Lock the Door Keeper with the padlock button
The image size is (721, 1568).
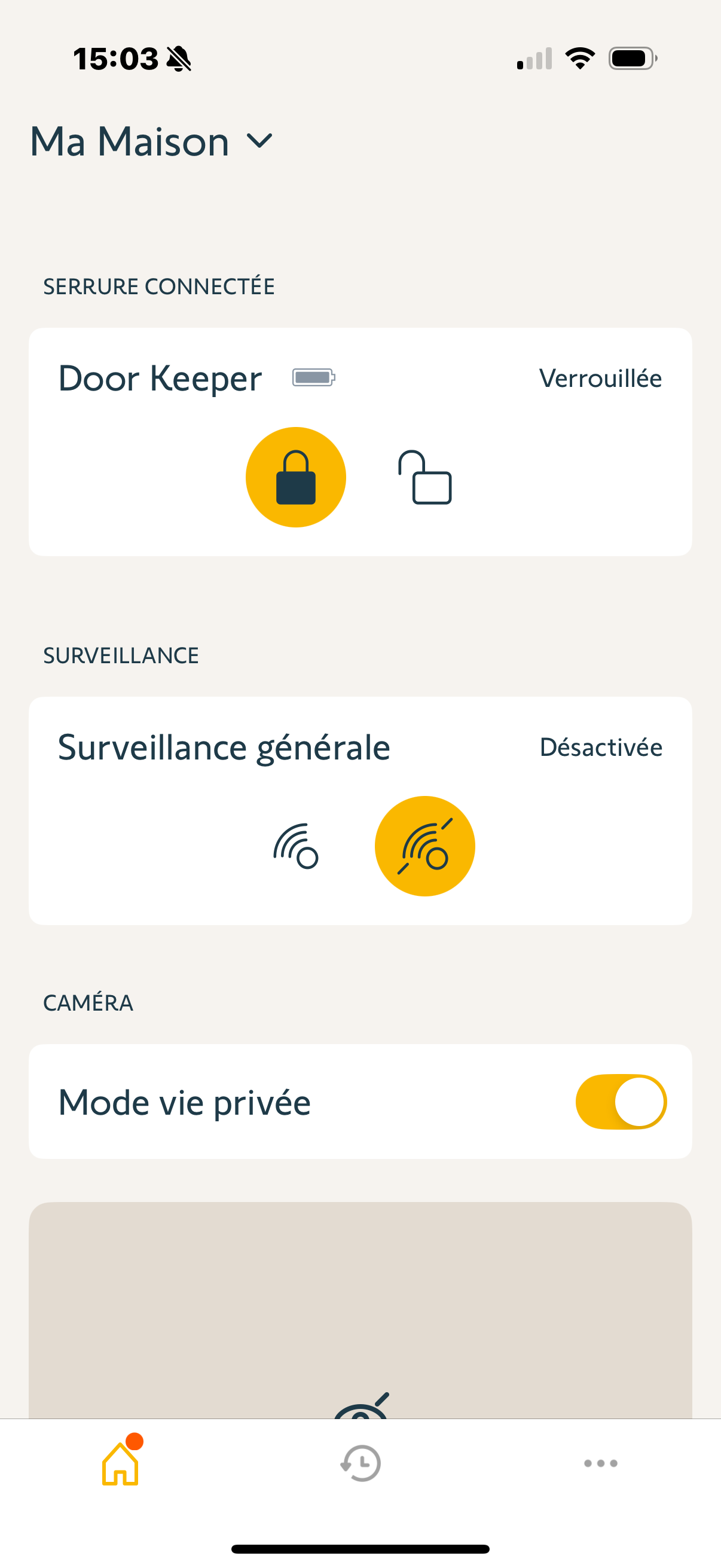coord(296,477)
